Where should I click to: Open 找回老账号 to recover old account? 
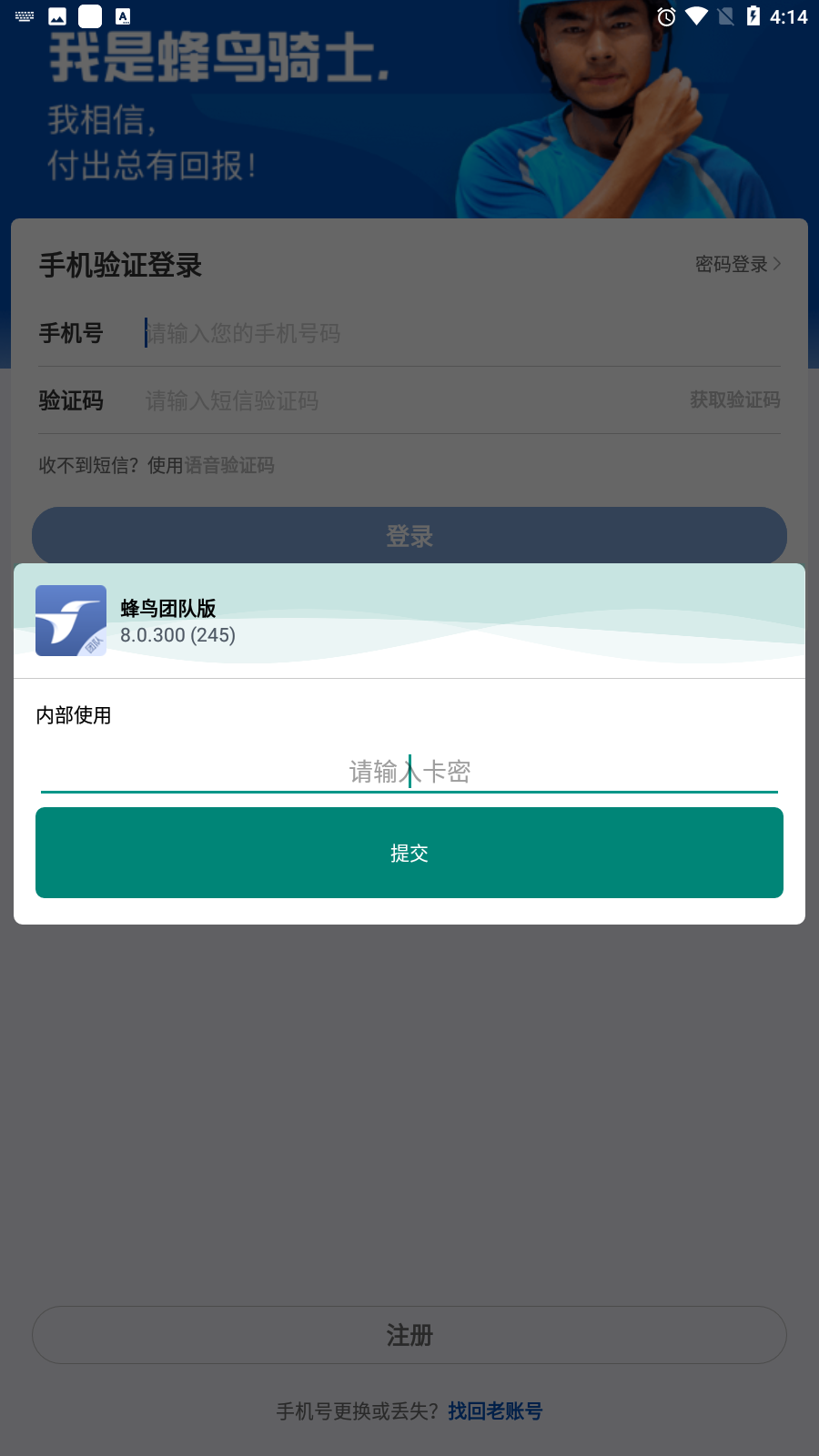[x=495, y=1410]
